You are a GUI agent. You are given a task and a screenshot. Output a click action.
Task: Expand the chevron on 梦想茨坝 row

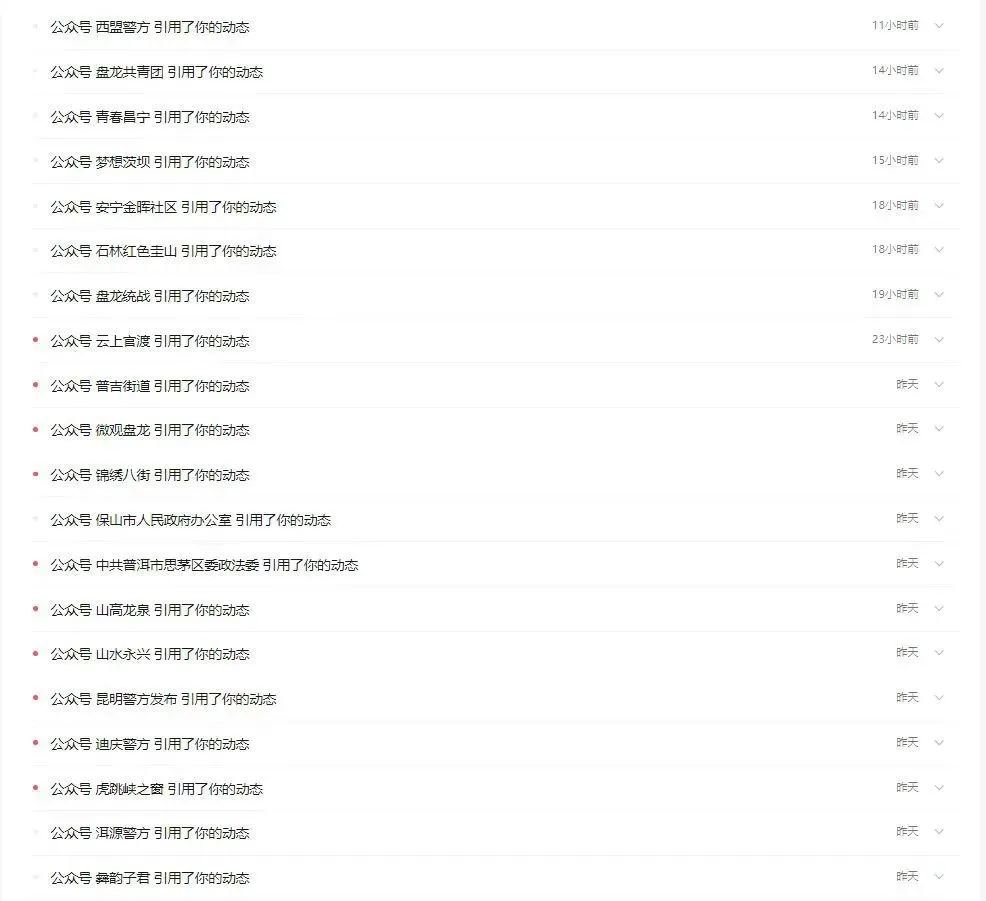pyautogui.click(x=938, y=160)
